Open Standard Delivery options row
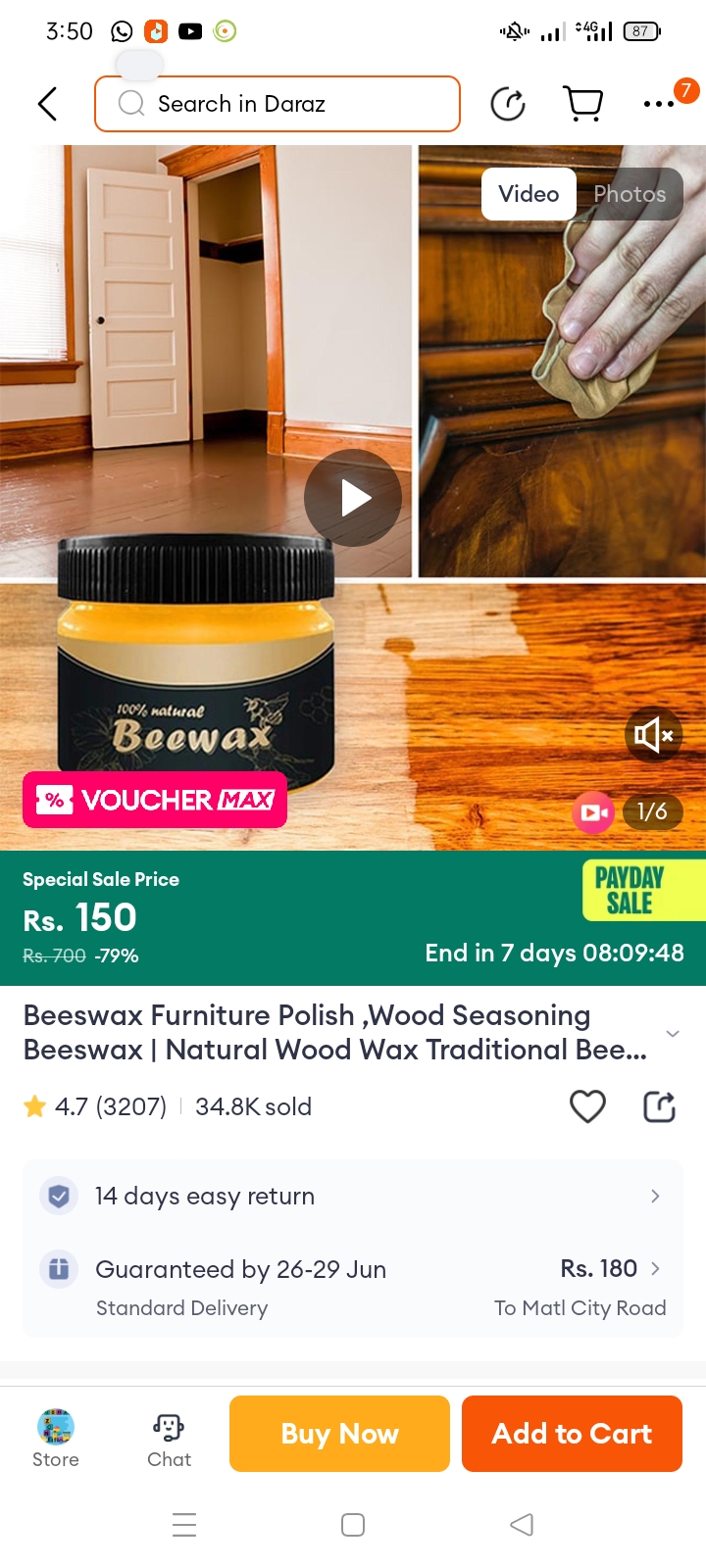706x1568 pixels. point(353,1287)
